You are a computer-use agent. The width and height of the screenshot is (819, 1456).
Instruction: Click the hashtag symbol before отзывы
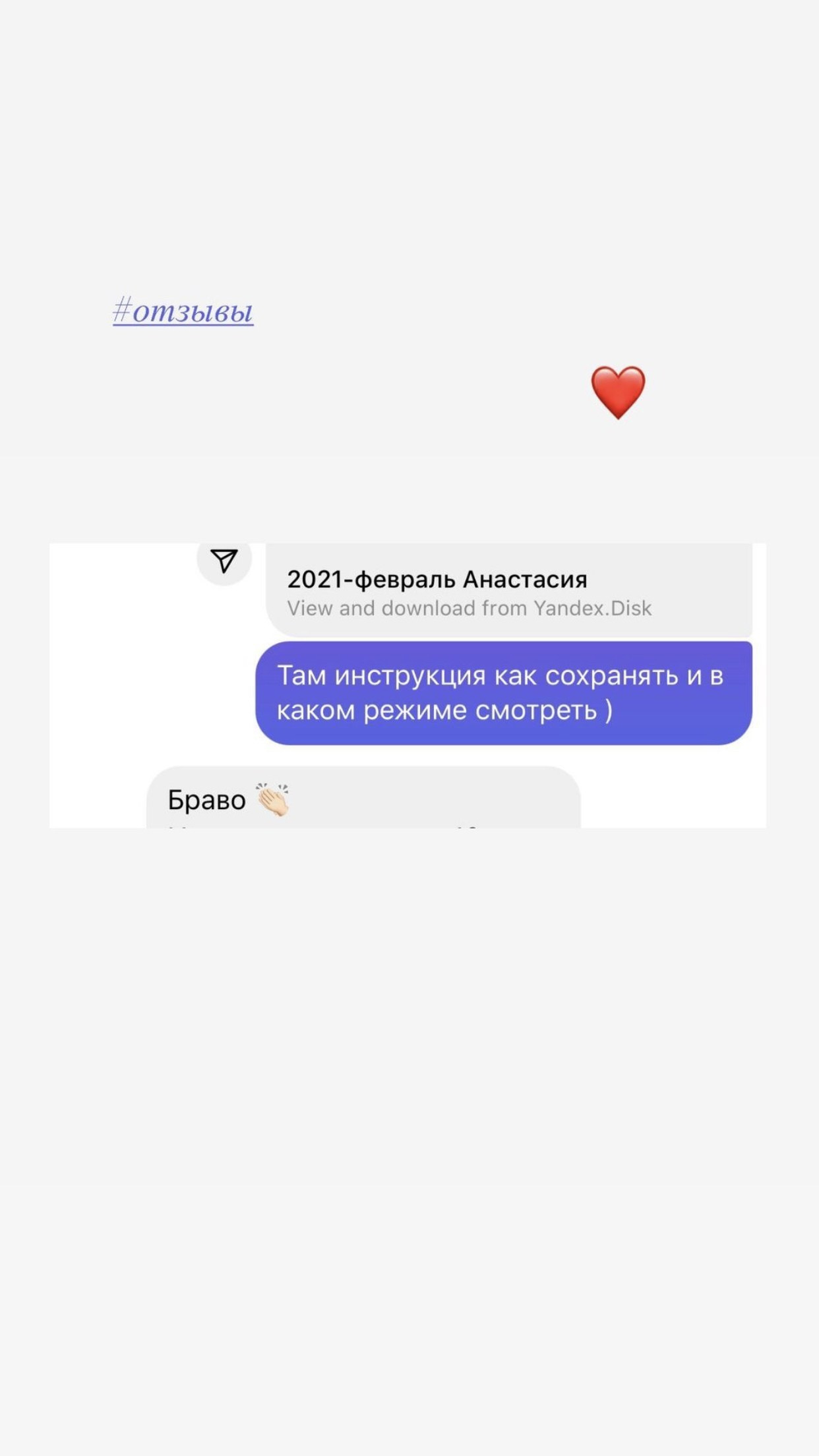click(x=123, y=311)
